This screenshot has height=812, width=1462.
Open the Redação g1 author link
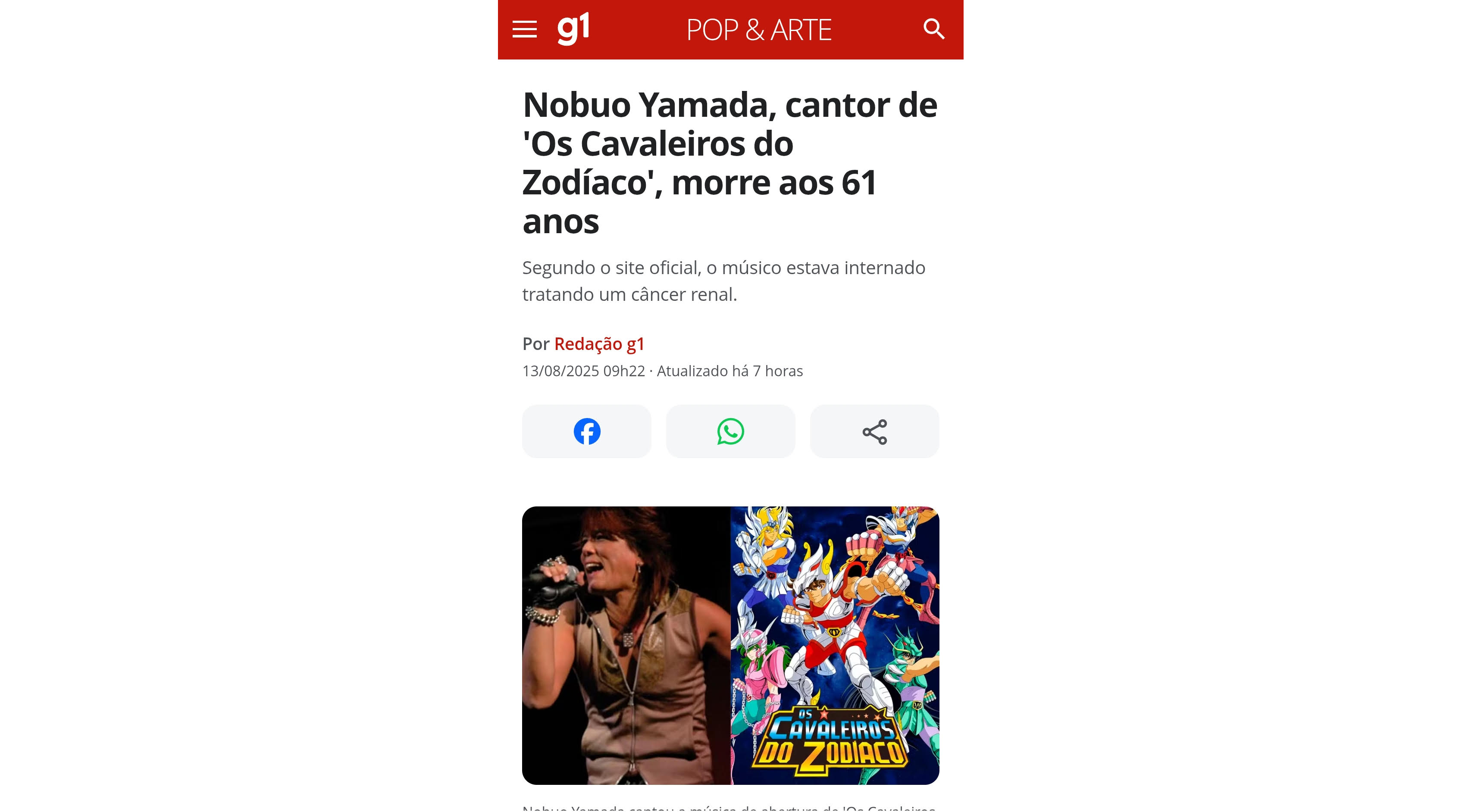pos(599,344)
